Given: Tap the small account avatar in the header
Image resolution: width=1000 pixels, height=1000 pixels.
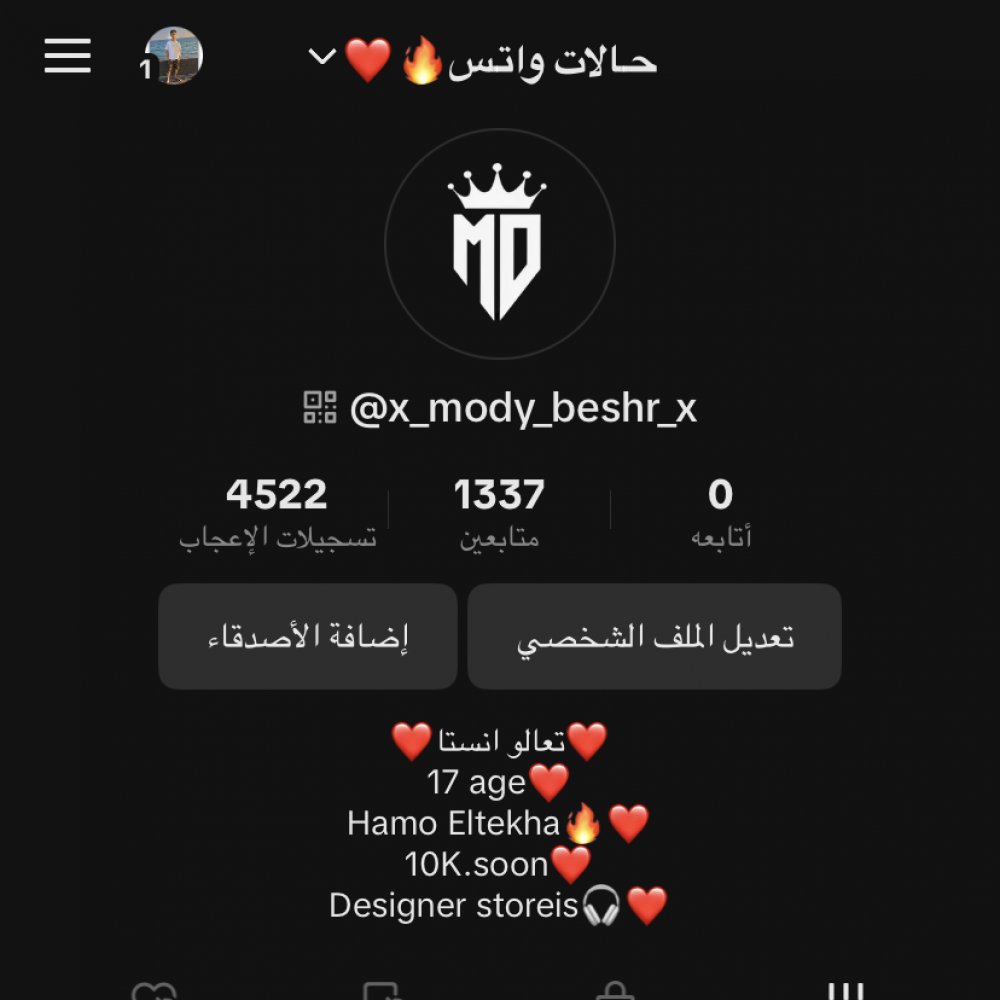Looking at the screenshot, I should pyautogui.click(x=173, y=55).
